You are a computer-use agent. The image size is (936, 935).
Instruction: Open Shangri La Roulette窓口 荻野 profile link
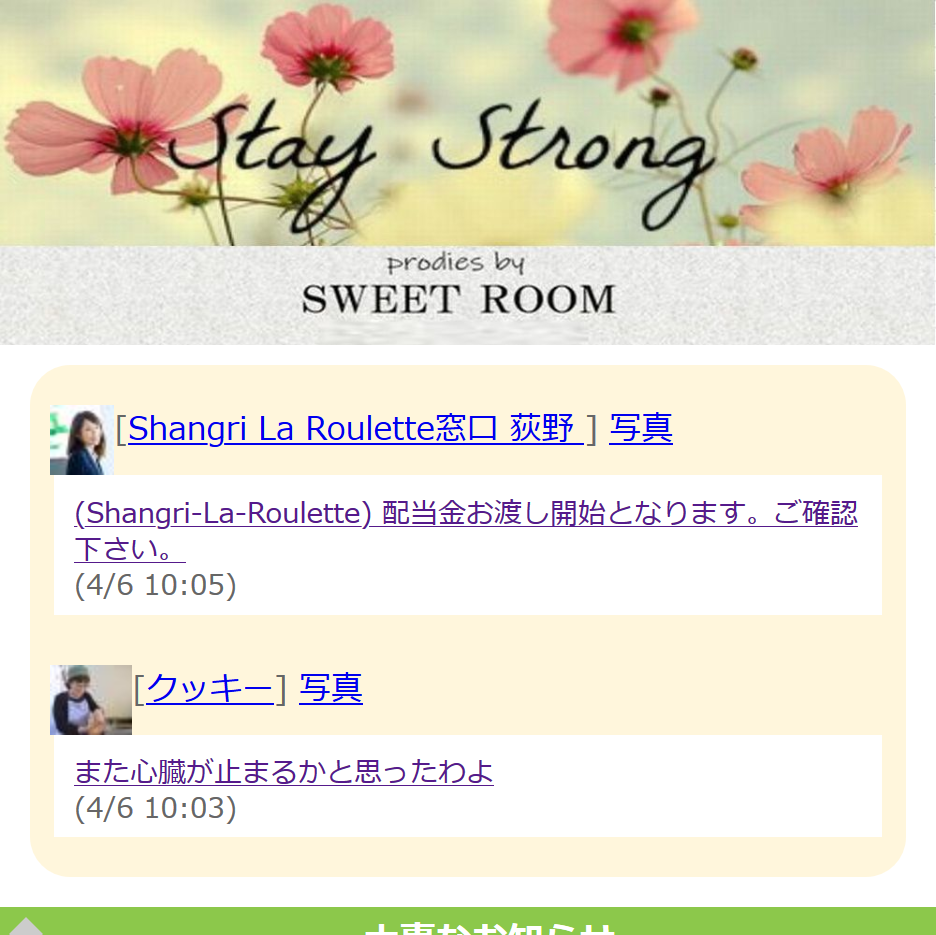tap(355, 428)
